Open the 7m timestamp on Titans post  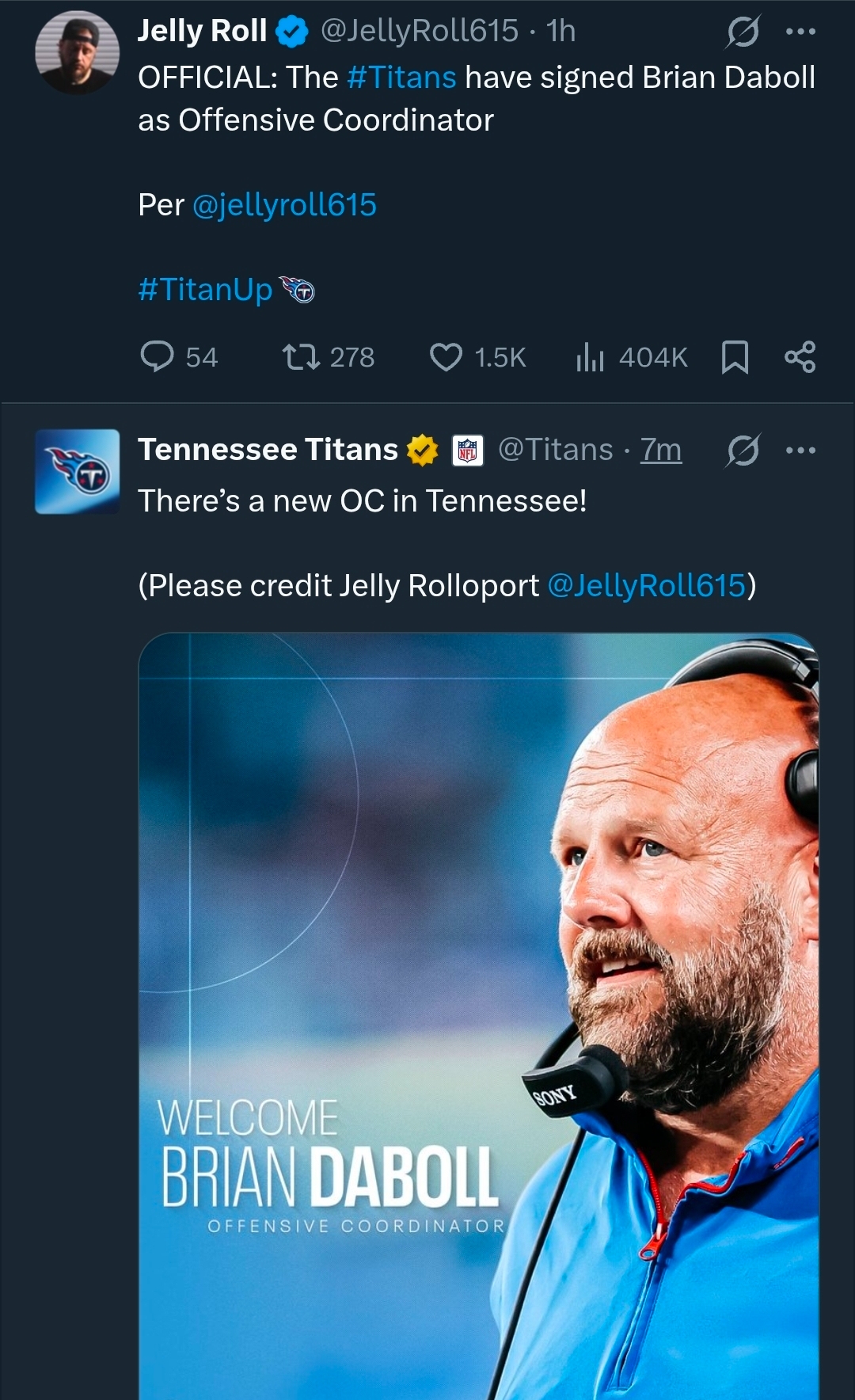point(660,450)
